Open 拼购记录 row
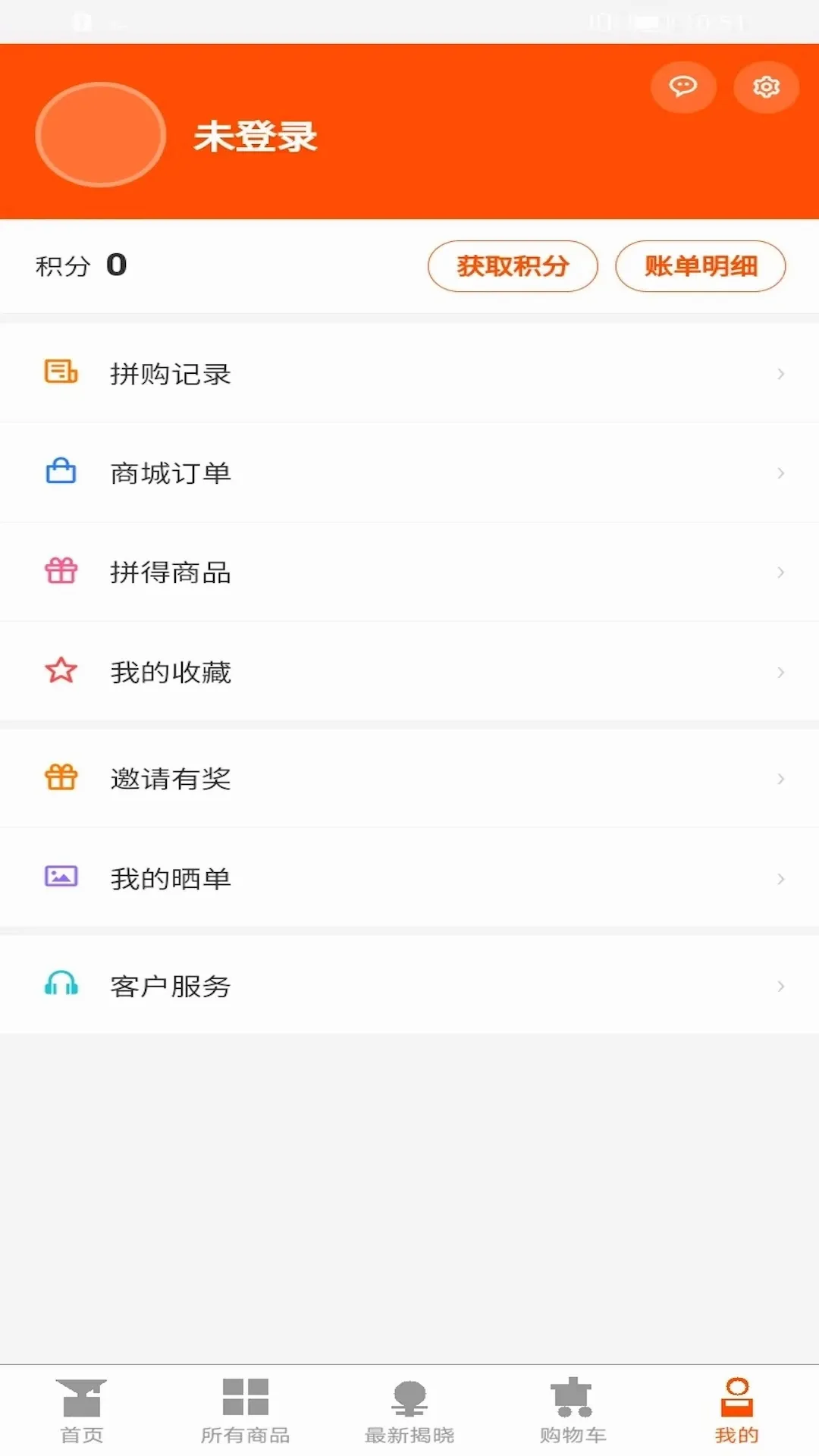 click(409, 373)
